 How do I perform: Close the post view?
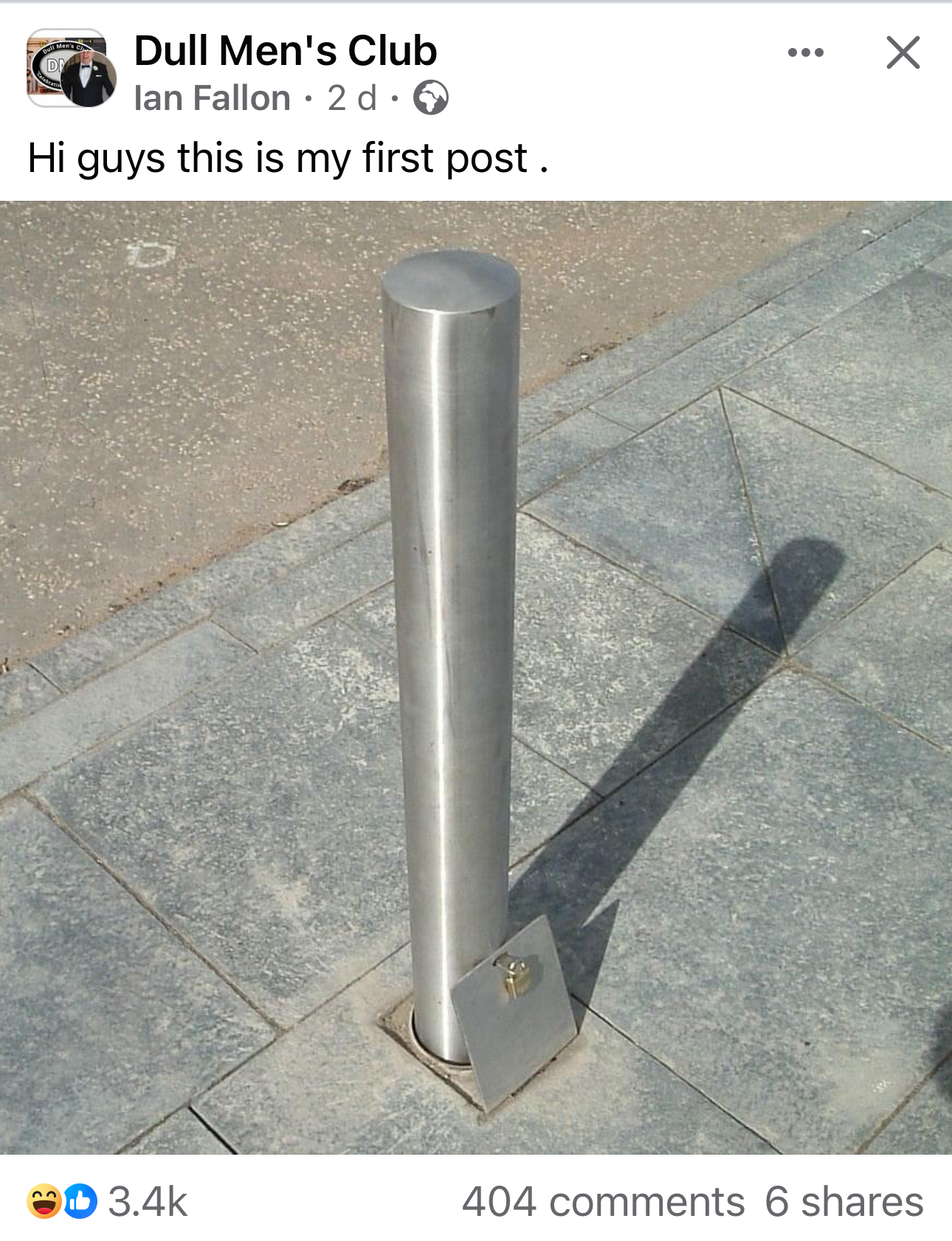[903, 52]
